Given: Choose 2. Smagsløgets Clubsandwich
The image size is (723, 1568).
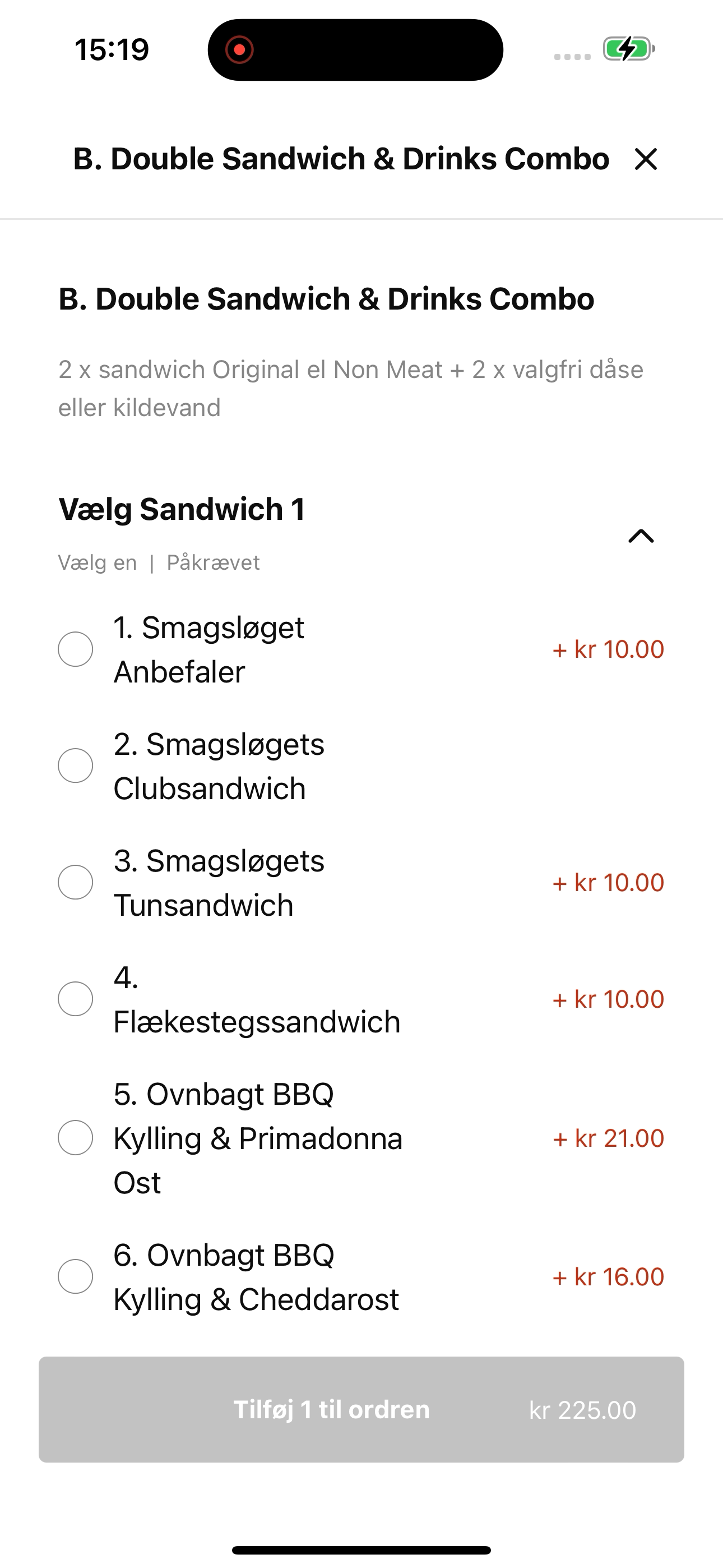Looking at the screenshot, I should pos(76,765).
